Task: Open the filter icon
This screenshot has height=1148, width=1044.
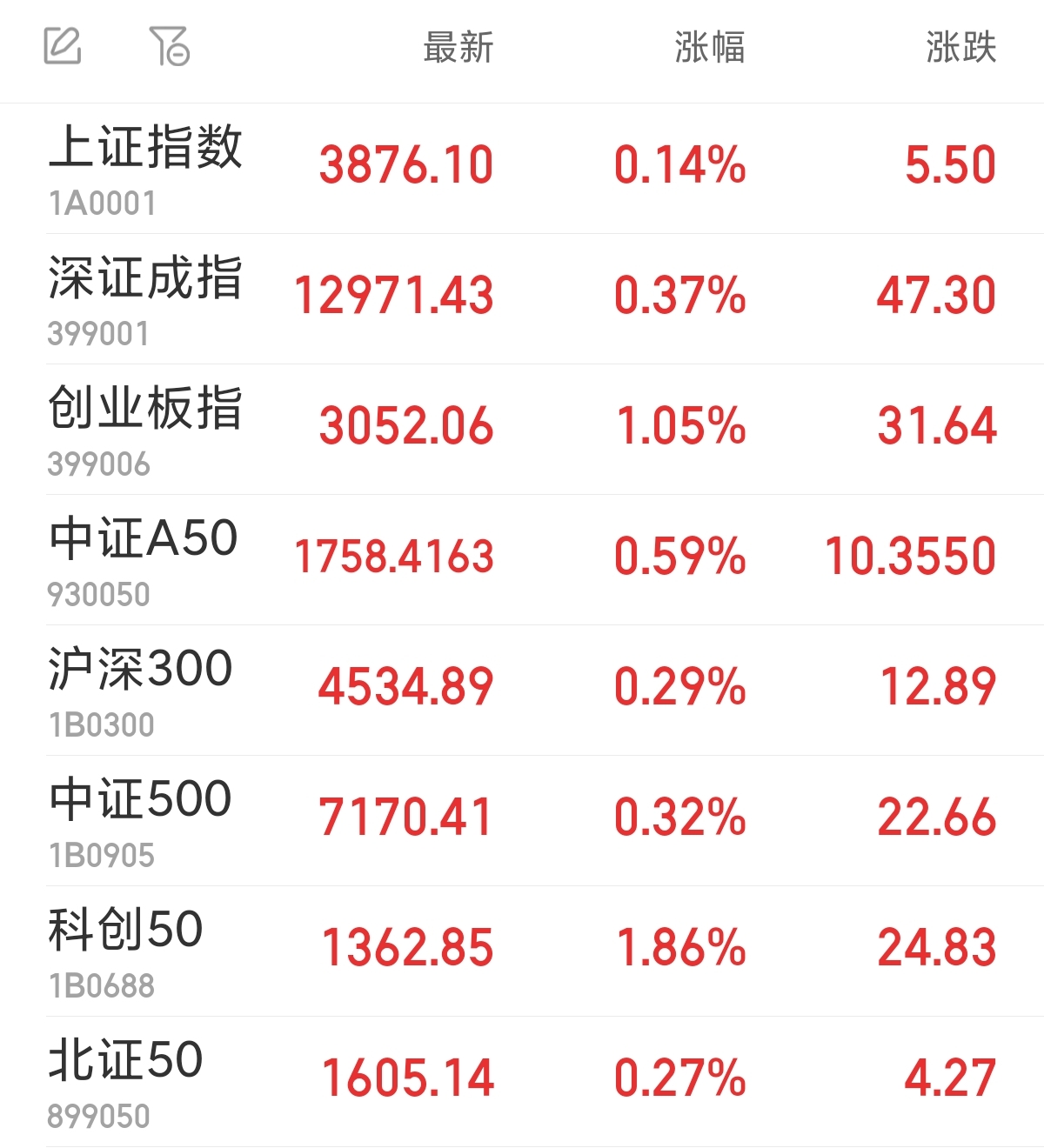Action: [x=170, y=46]
